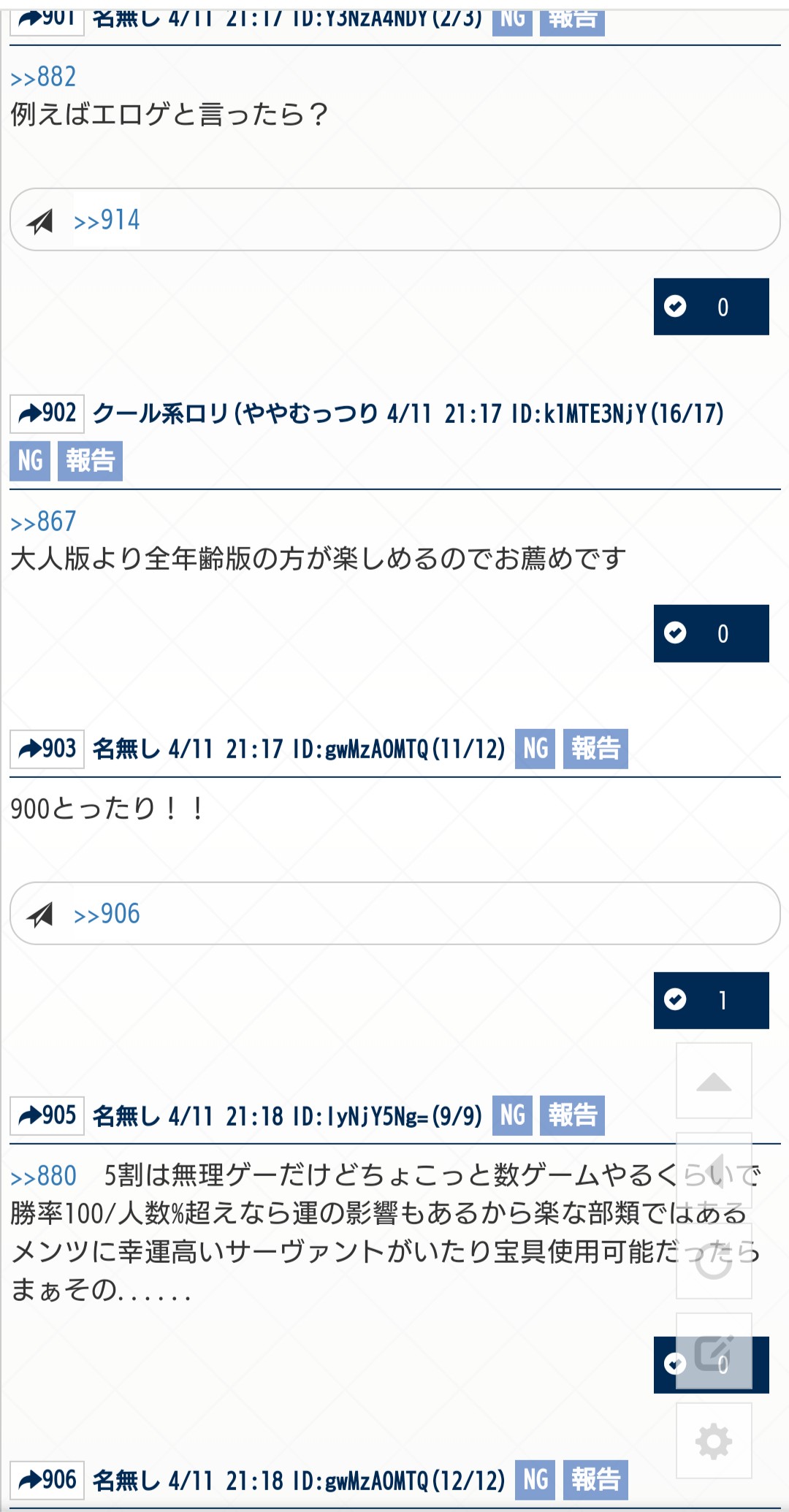Screen dimensions: 789x1512
Task: Jump to top with the up arrow
Action: pyautogui.click(x=714, y=1081)
